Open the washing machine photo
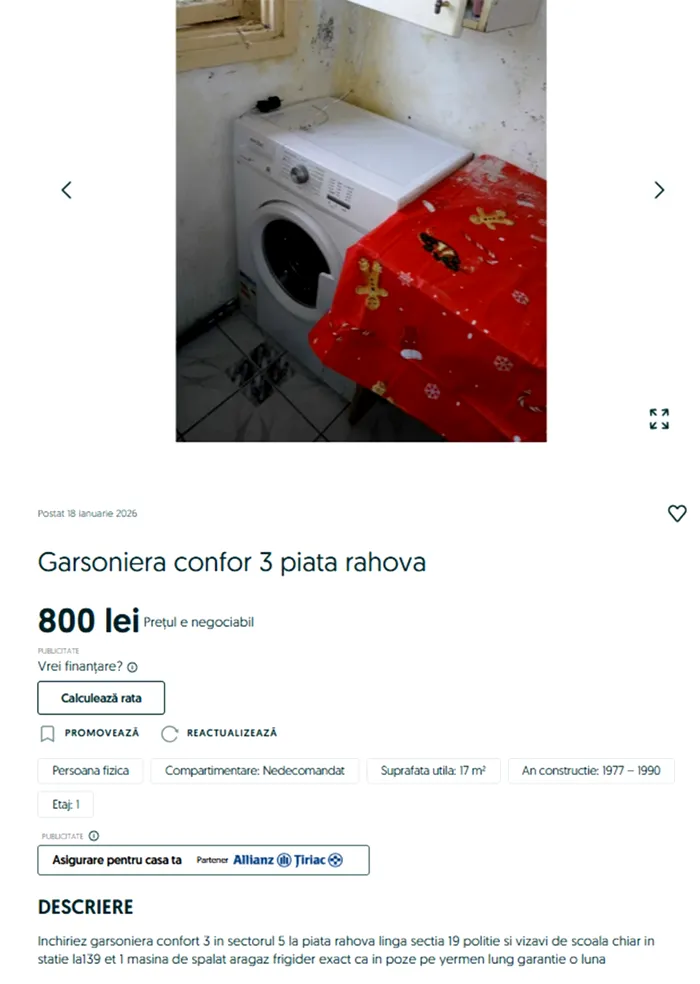Image resolution: width=700 pixels, height=984 pixels. click(x=361, y=220)
